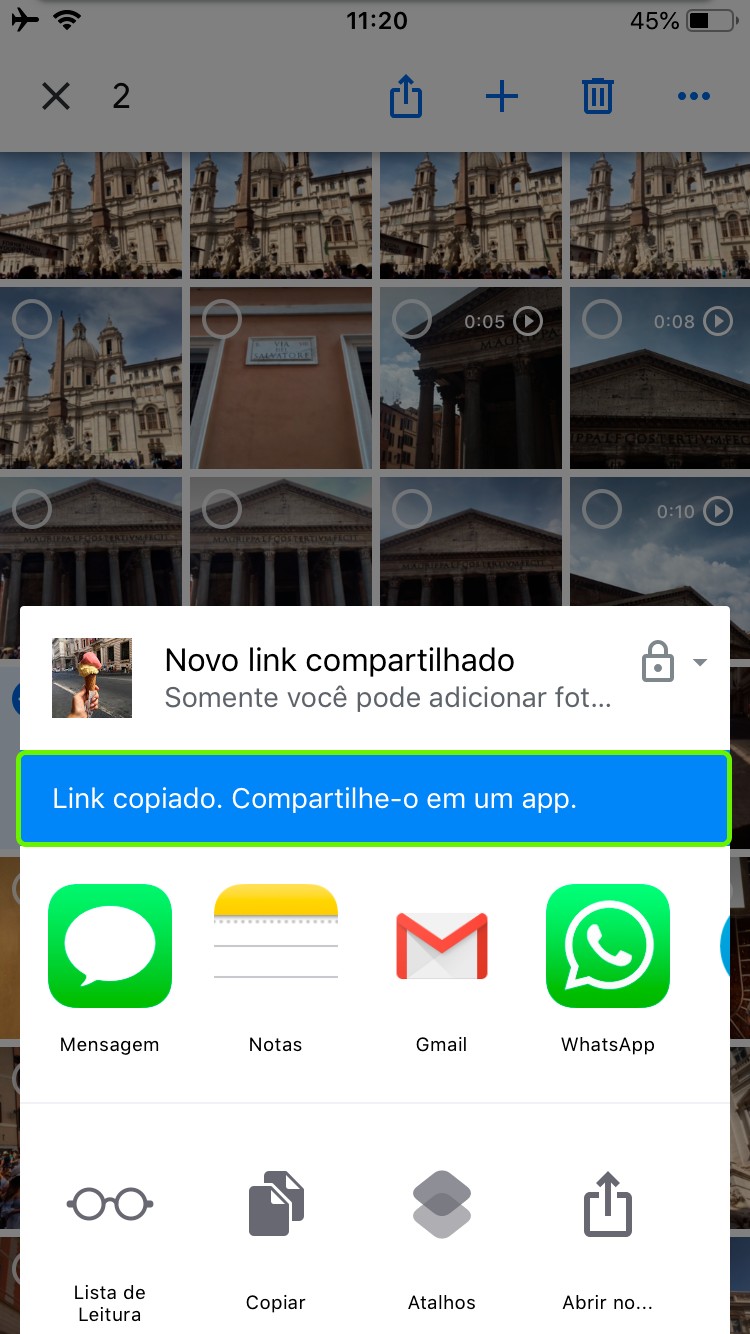This screenshot has width=750, height=1334.
Task: Open the share icon in the toolbar
Action: tap(405, 97)
